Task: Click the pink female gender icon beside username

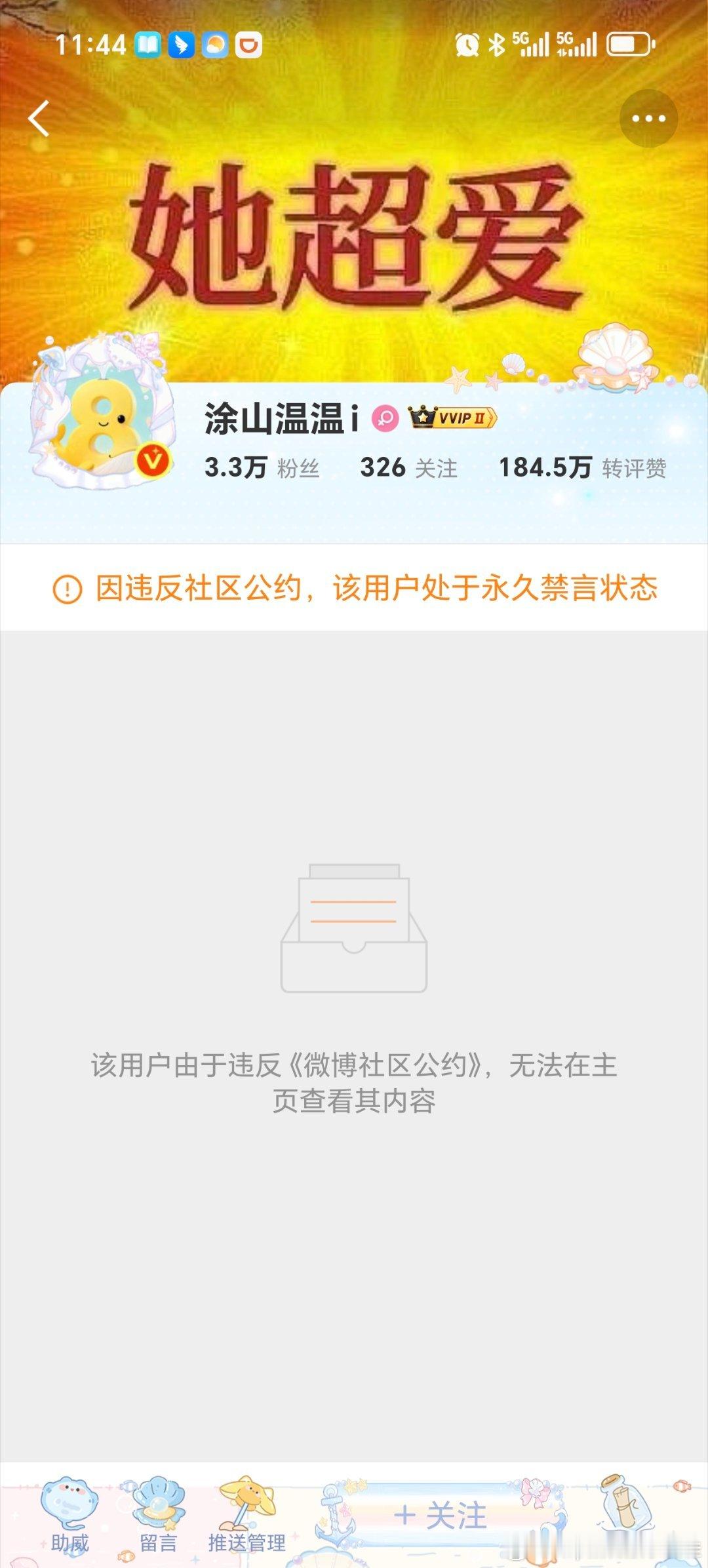Action: [385, 418]
